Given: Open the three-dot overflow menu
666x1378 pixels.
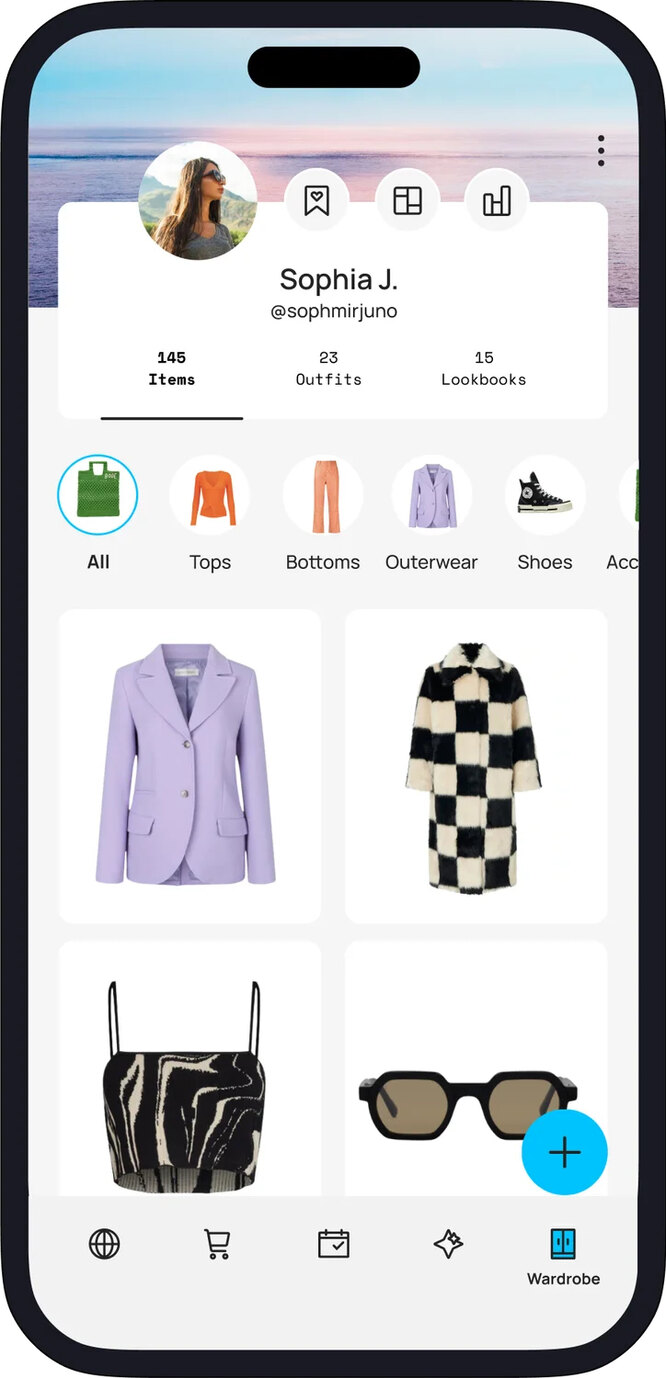Looking at the screenshot, I should pos(601,150).
